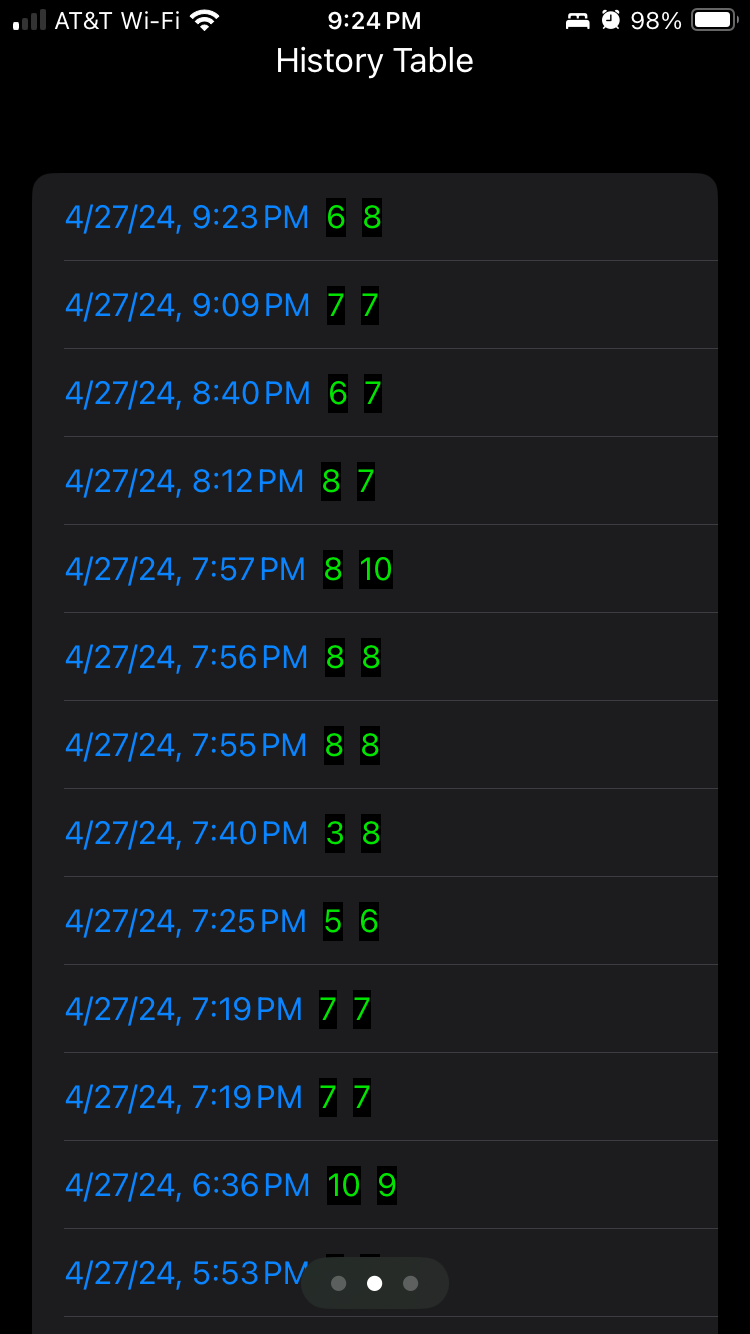Tap the green value 3 from 7:40 PM
Image resolution: width=750 pixels, height=1334 pixels.
333,833
